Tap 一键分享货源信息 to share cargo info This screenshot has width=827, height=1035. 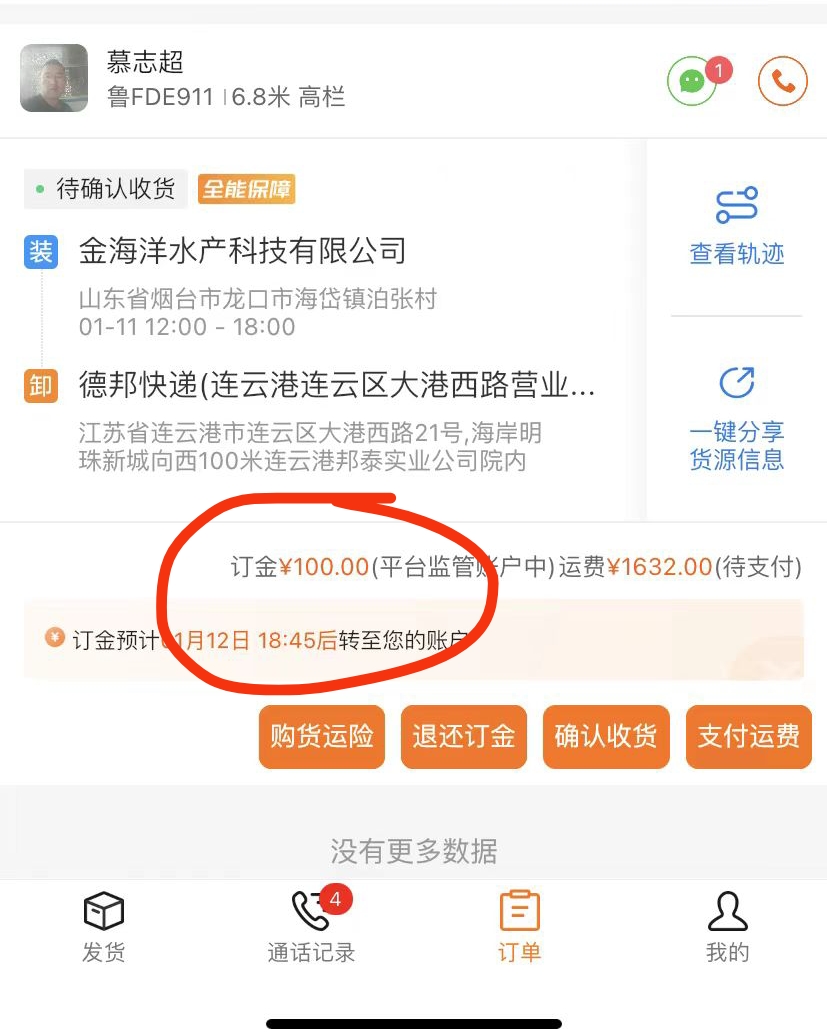click(x=737, y=418)
